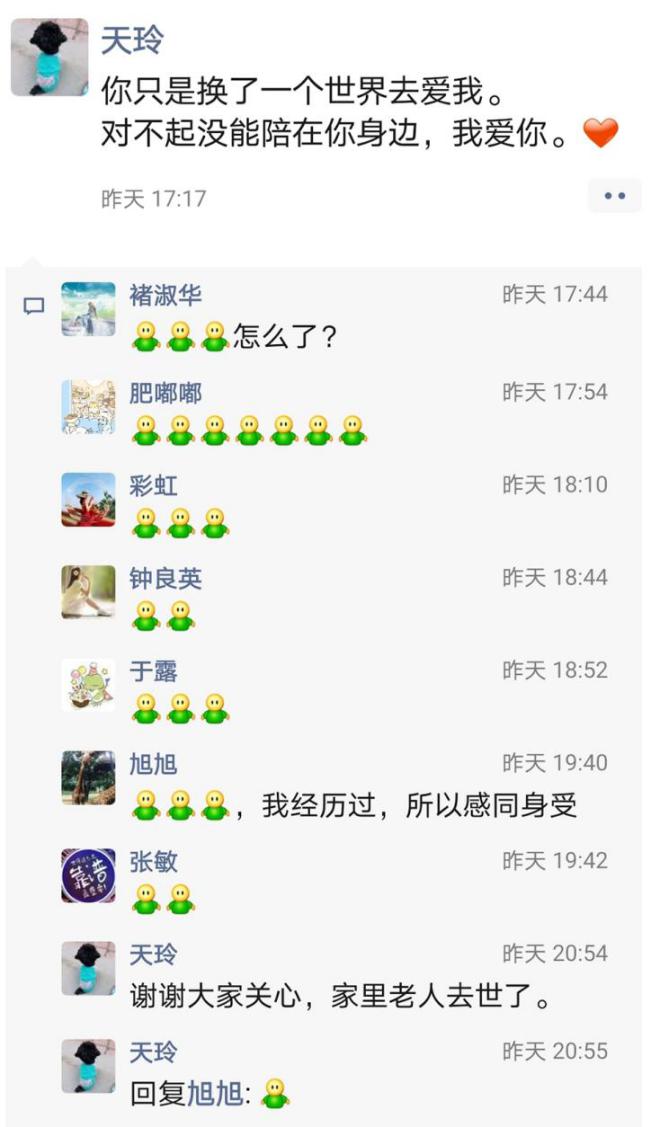
Task: Open 褚淑华's profile name link
Action: coord(165,295)
